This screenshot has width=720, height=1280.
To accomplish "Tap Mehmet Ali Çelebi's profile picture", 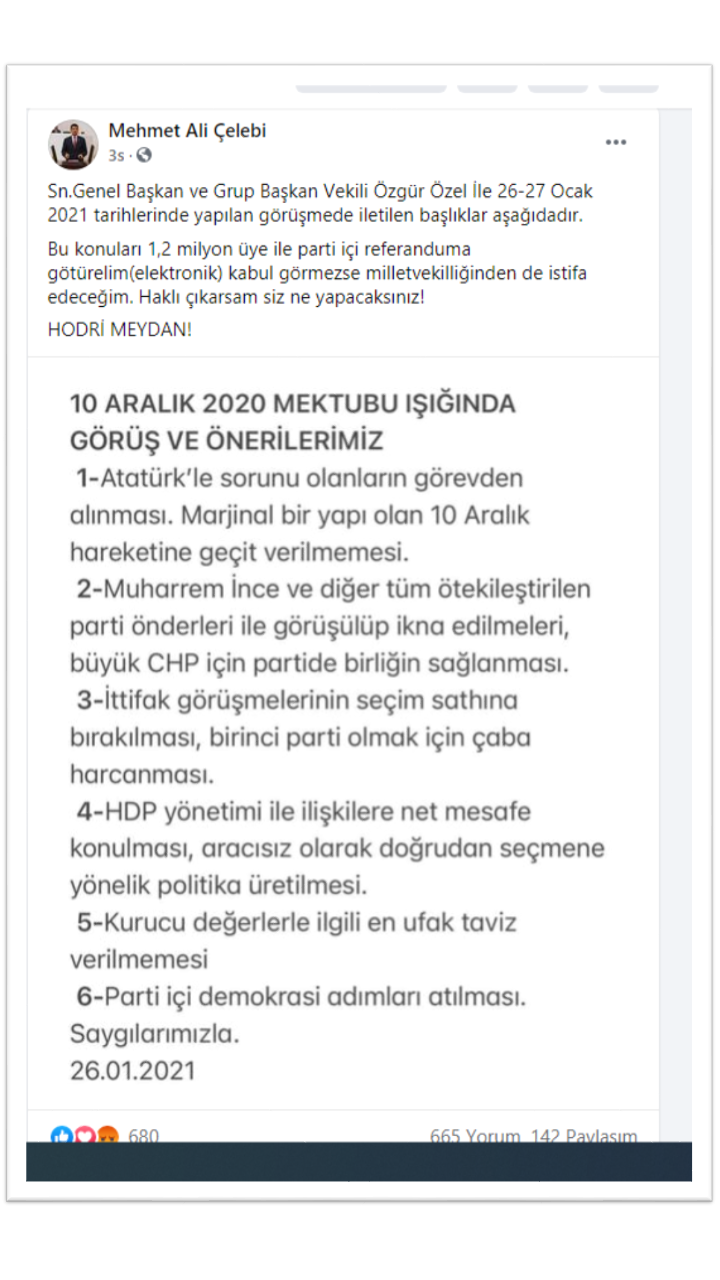I will pos(74,145).
